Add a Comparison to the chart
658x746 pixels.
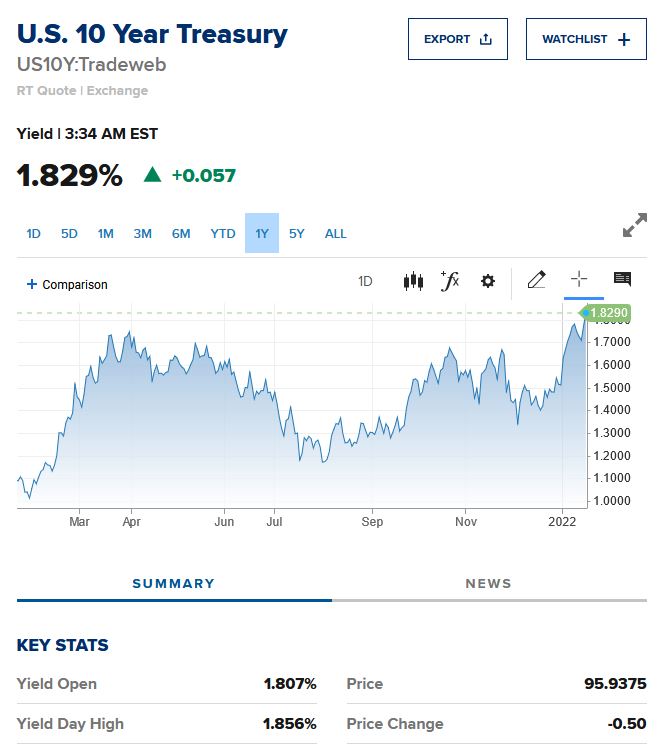tap(67, 285)
